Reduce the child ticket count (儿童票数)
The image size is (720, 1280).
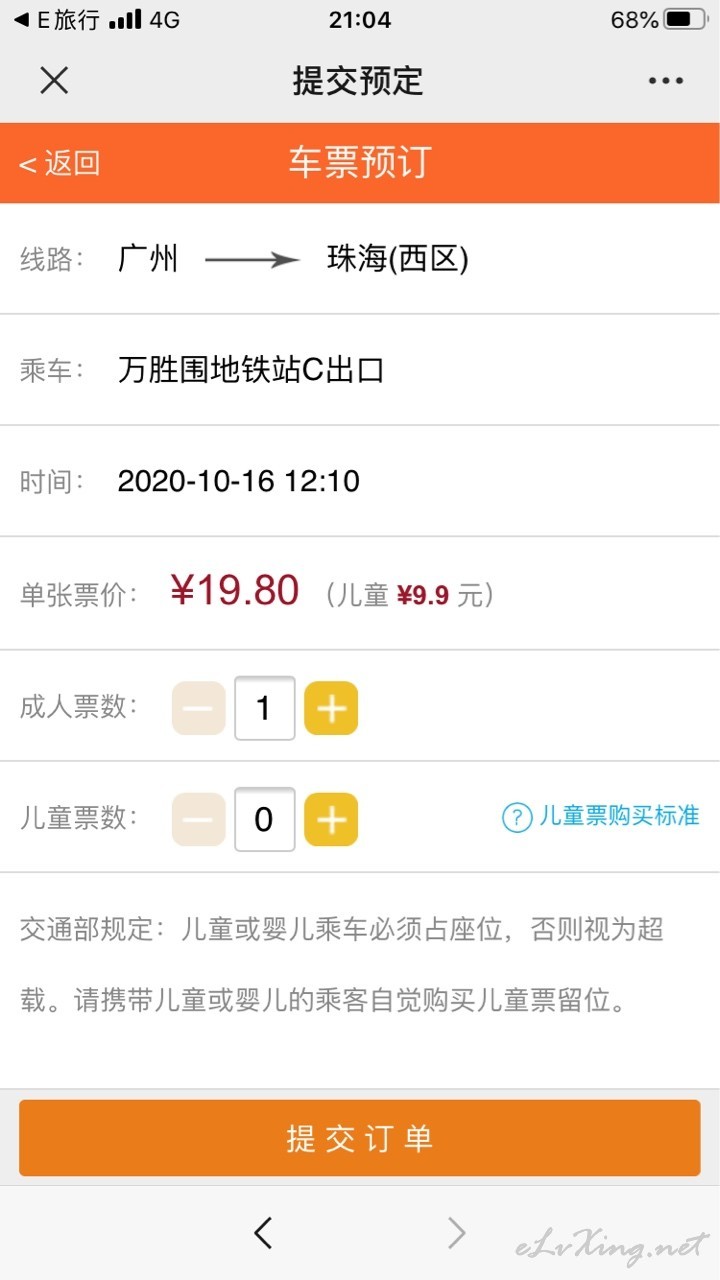tap(199, 819)
